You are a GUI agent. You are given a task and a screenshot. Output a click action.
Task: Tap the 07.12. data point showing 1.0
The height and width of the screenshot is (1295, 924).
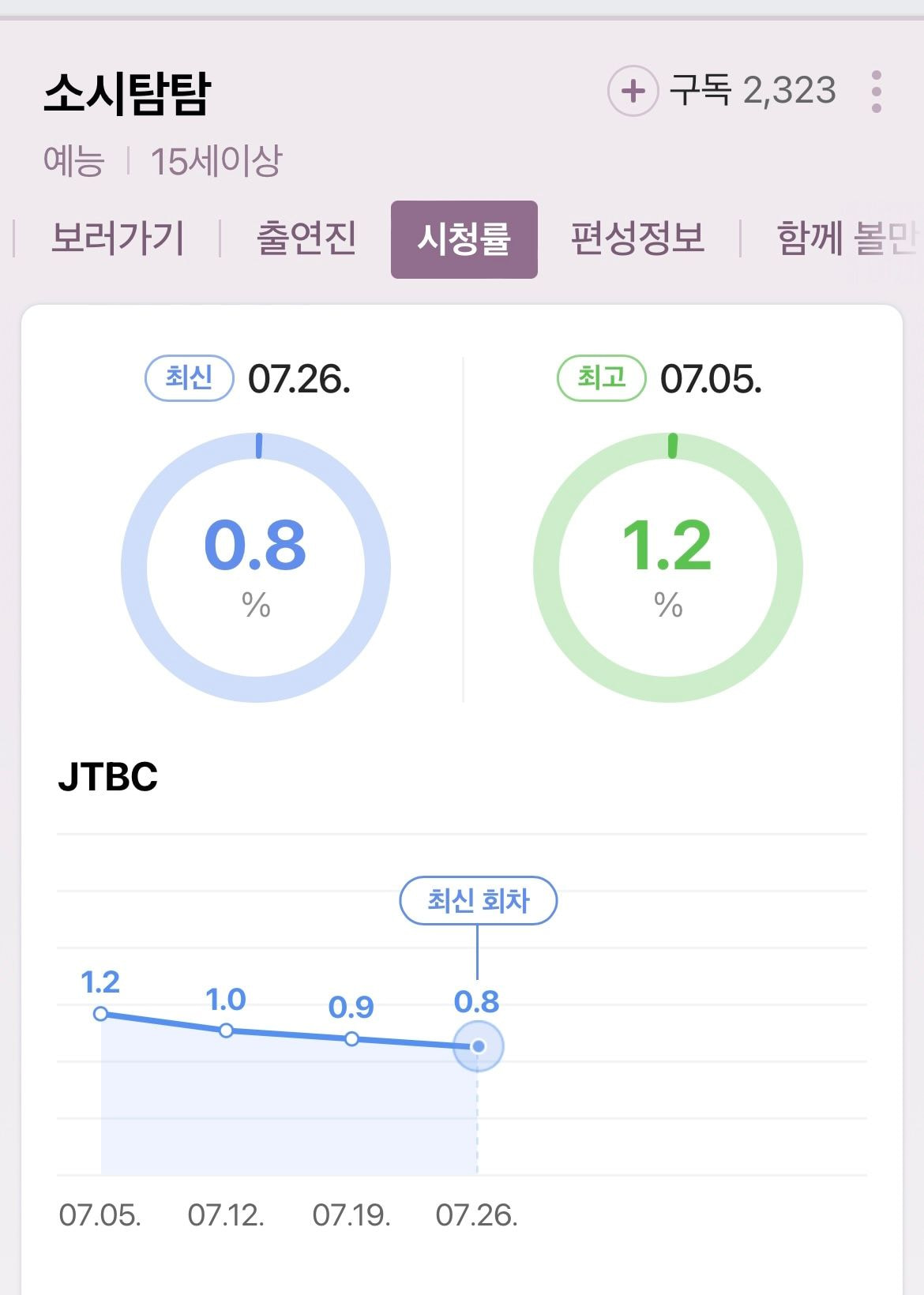pyautogui.click(x=226, y=1030)
